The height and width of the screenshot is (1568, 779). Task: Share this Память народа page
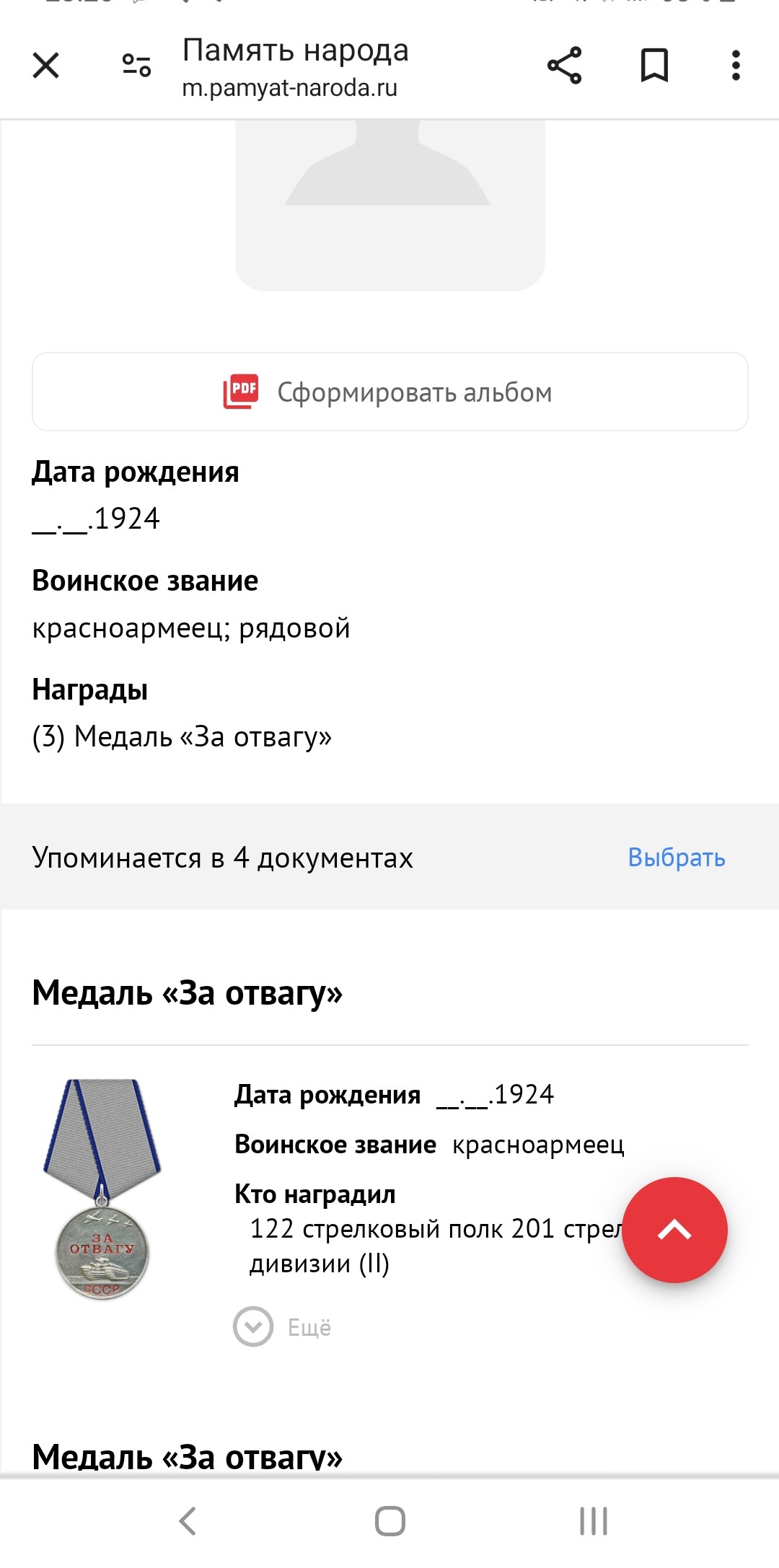pyautogui.click(x=564, y=66)
